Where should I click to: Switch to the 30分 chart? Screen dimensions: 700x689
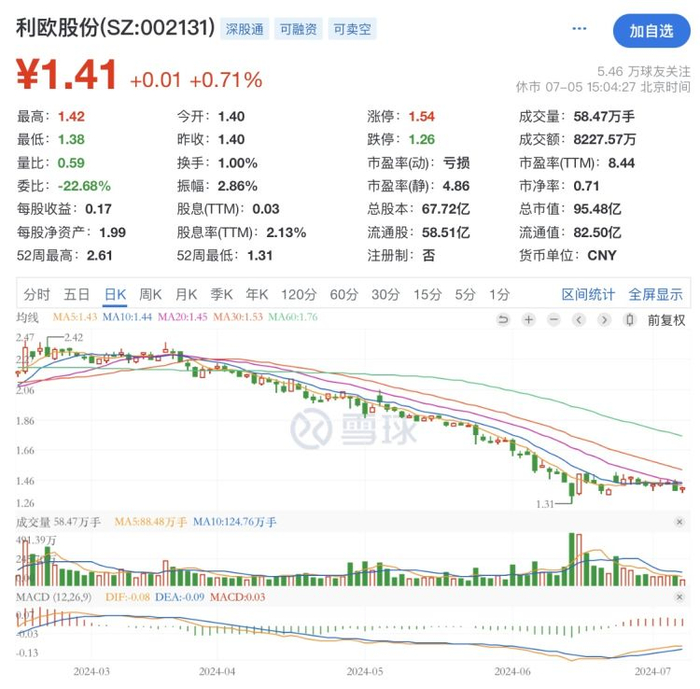385,294
